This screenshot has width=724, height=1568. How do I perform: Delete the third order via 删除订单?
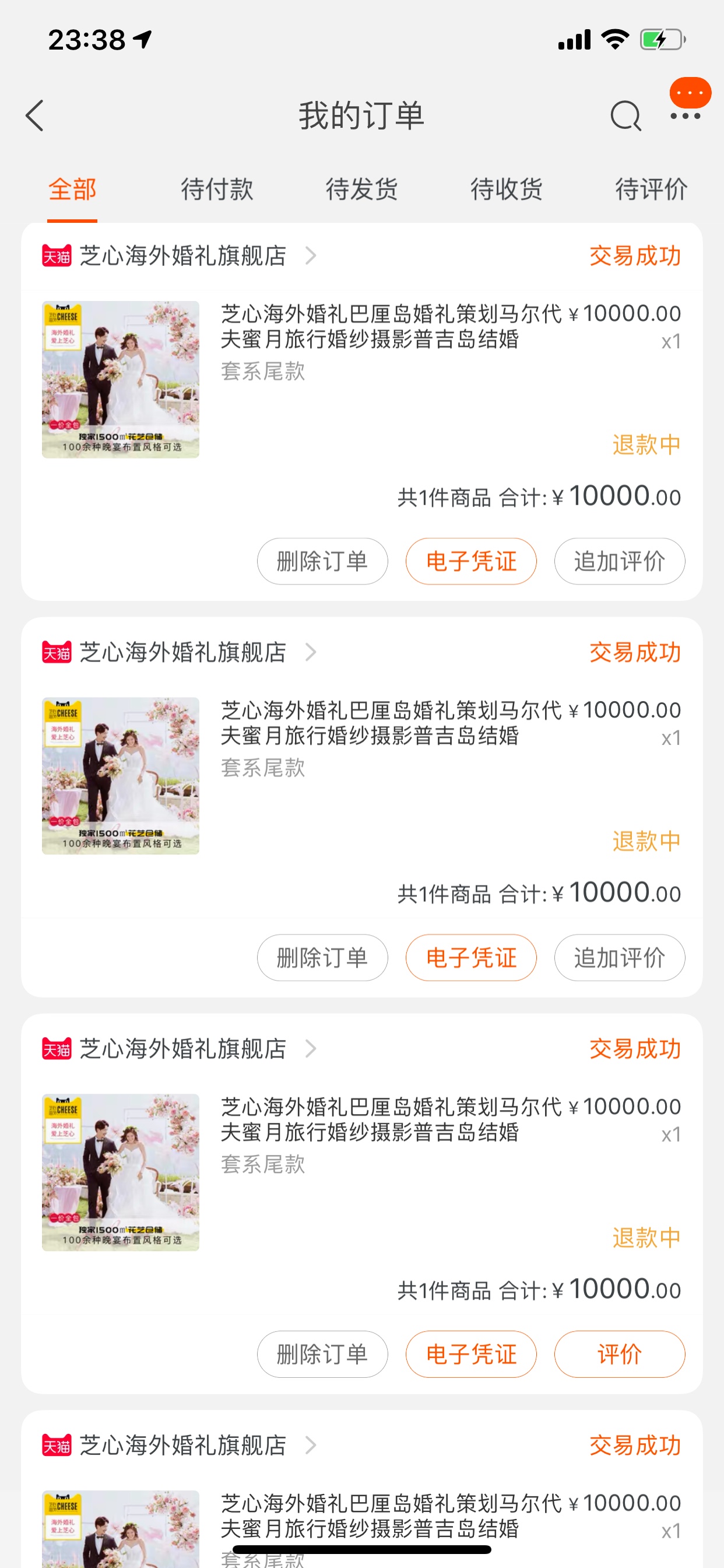pos(322,1354)
